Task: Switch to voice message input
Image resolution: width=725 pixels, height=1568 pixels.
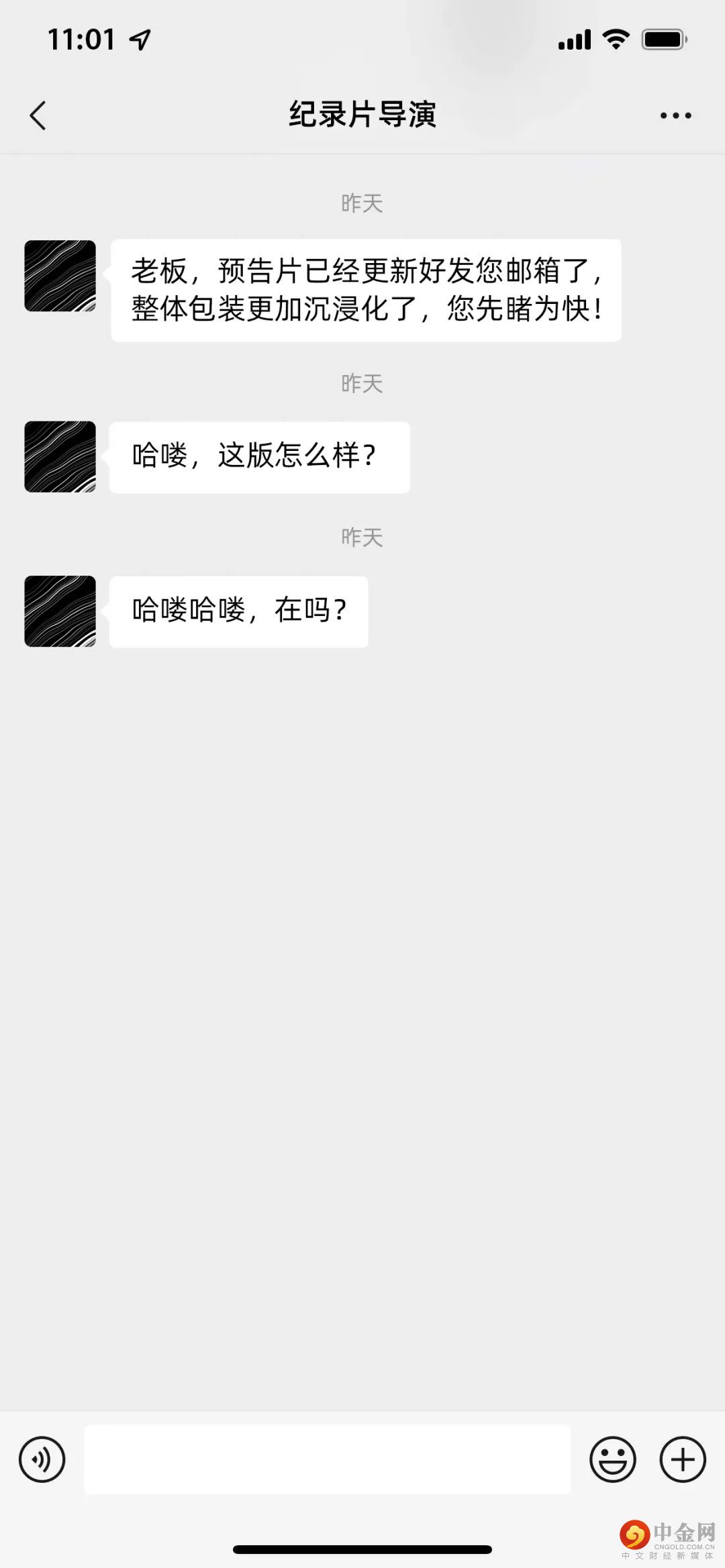Action: [x=42, y=1459]
